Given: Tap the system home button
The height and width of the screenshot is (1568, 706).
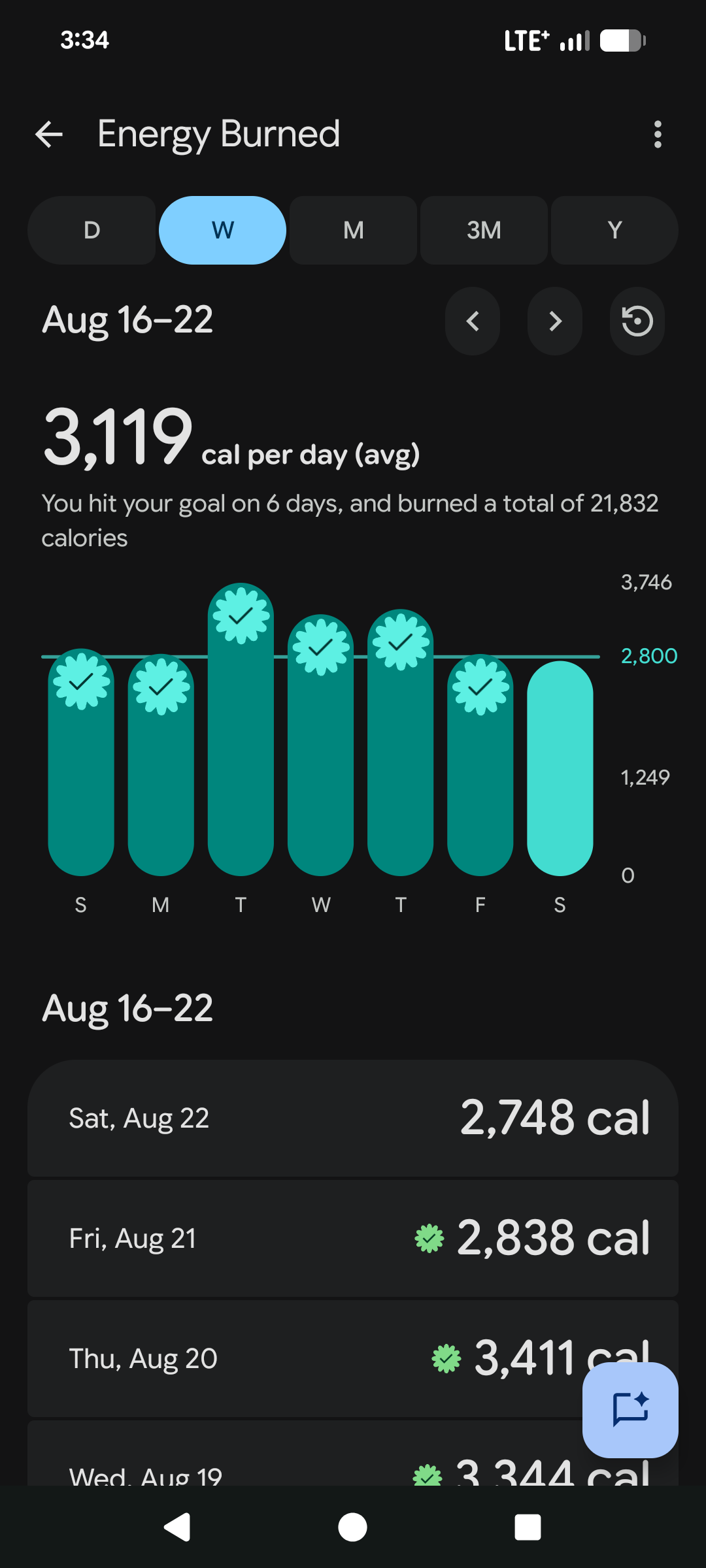Looking at the screenshot, I should (353, 1527).
